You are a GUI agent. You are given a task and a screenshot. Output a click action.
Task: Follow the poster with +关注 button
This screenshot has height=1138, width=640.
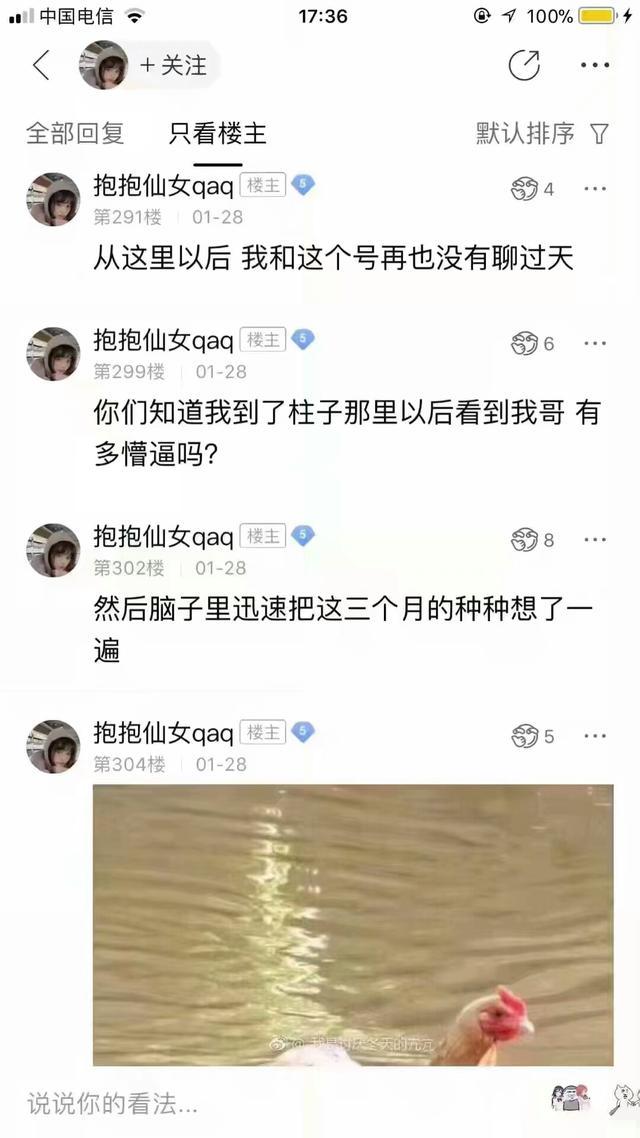coord(173,66)
